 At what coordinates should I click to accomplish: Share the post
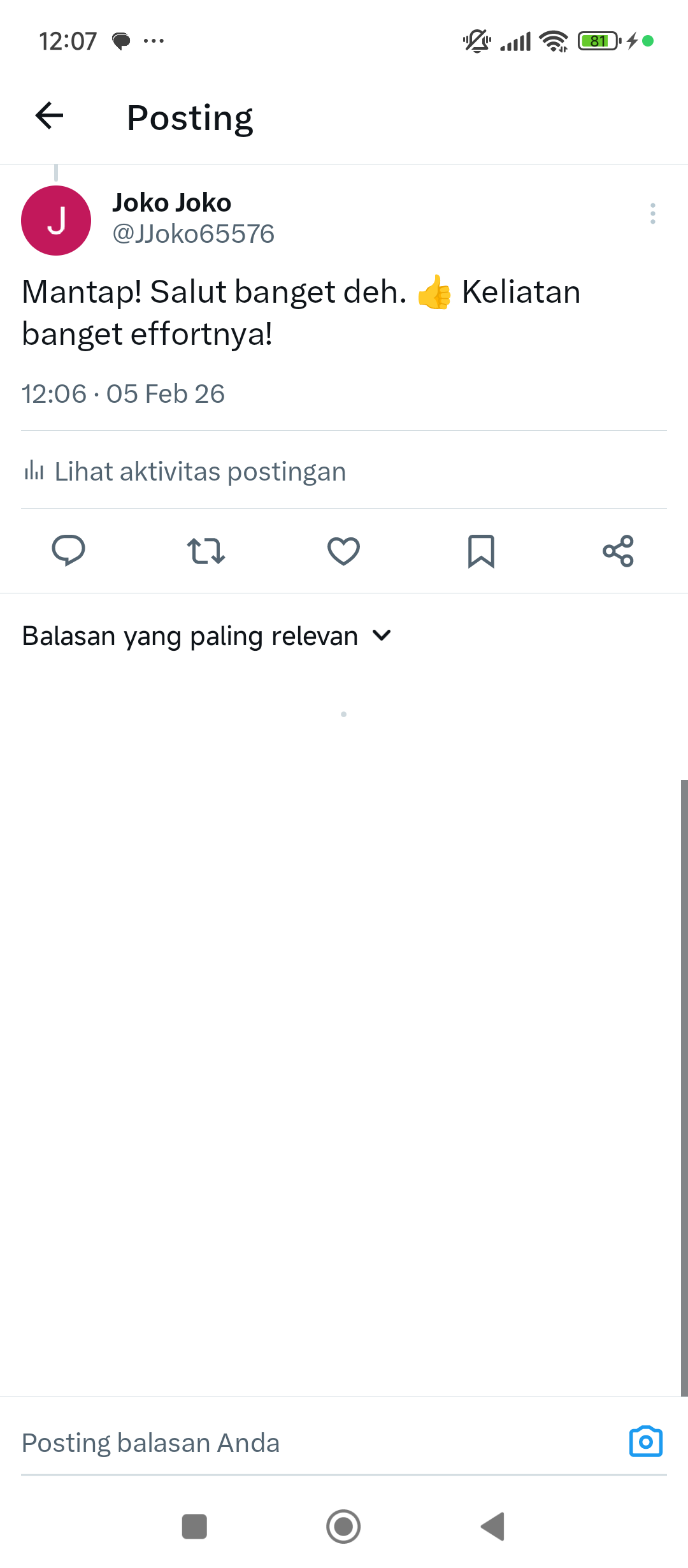[x=618, y=551]
